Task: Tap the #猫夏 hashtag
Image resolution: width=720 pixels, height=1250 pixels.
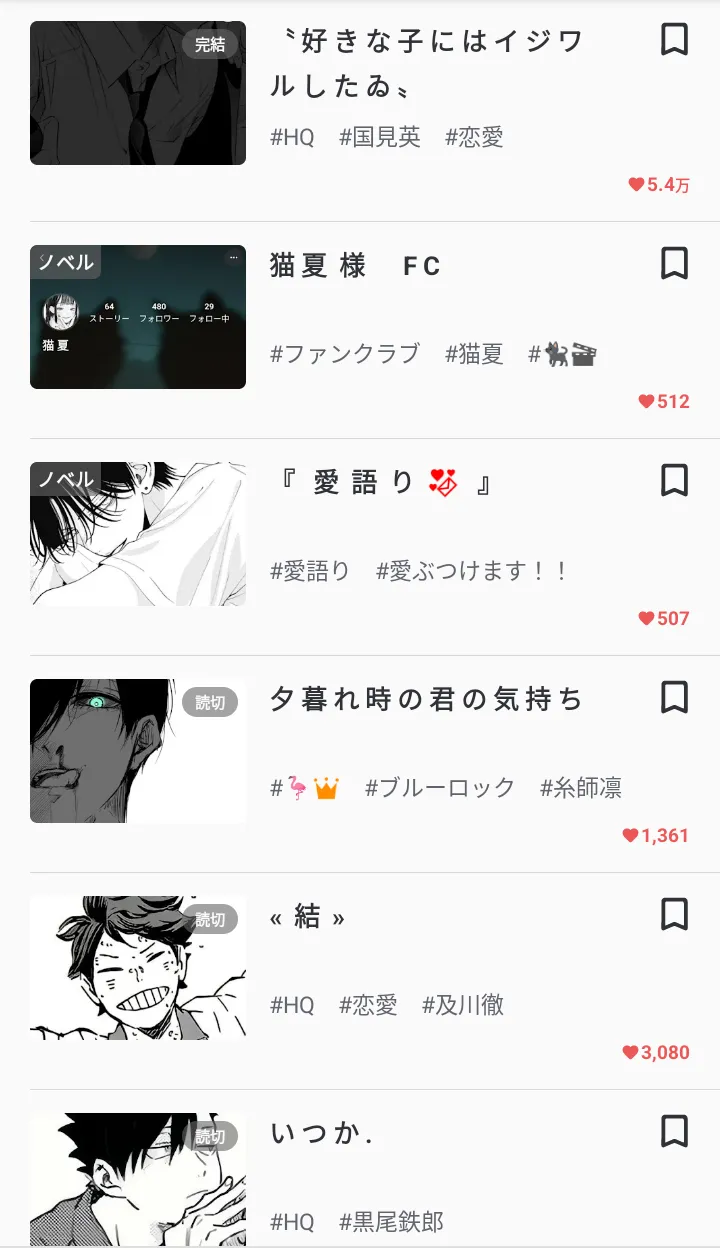Action: pyautogui.click(x=474, y=354)
